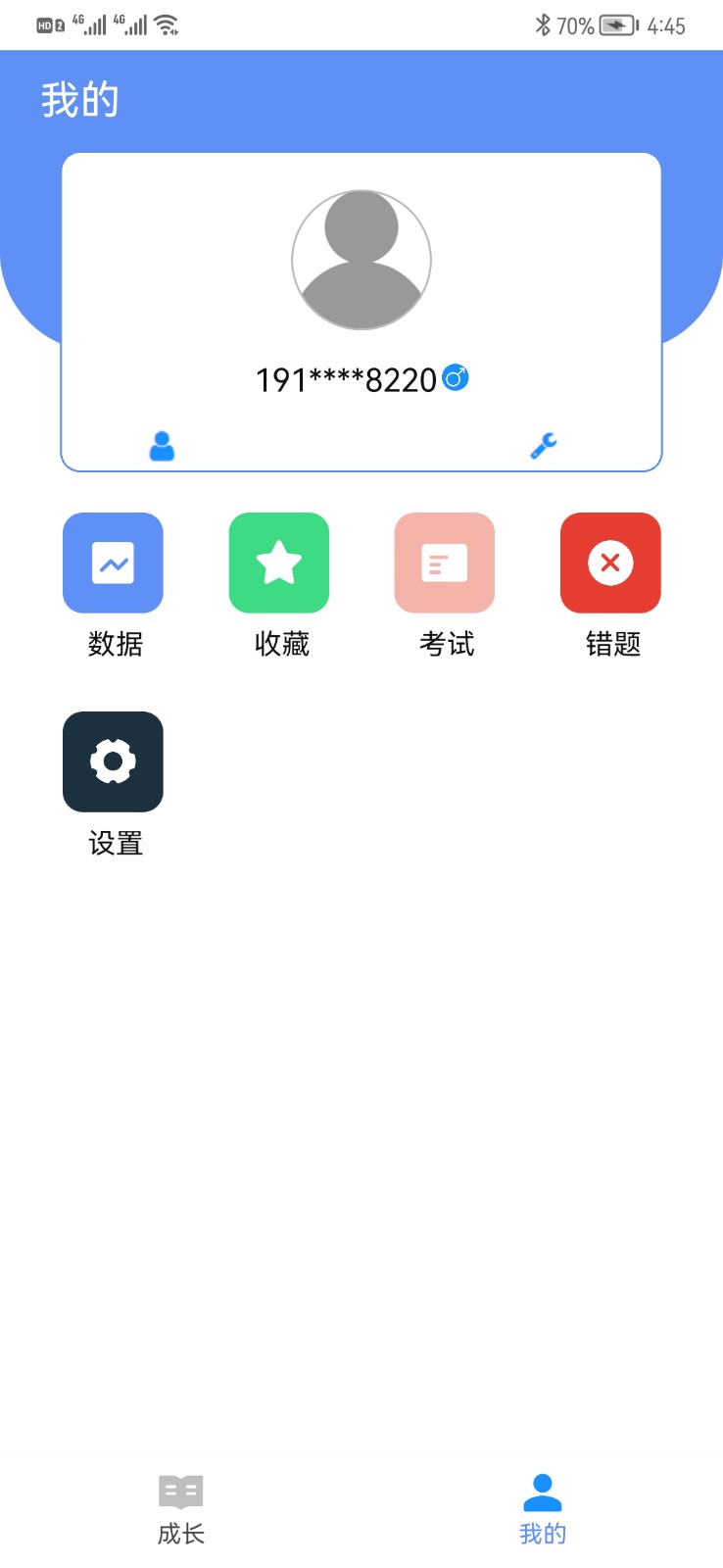Open the 设置 settings gear icon
723x1568 pixels.
[x=113, y=761]
